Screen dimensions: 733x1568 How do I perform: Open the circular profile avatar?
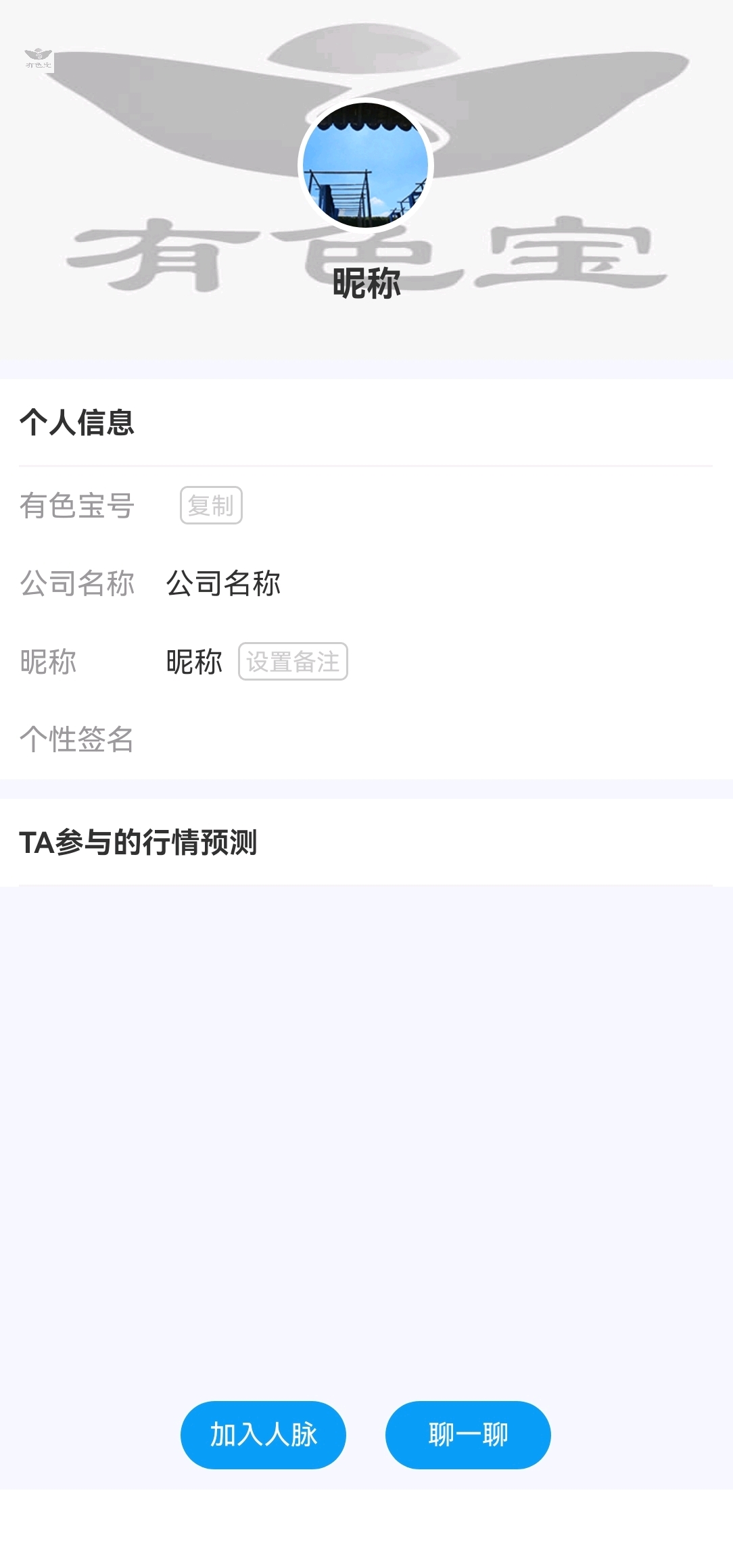click(366, 166)
